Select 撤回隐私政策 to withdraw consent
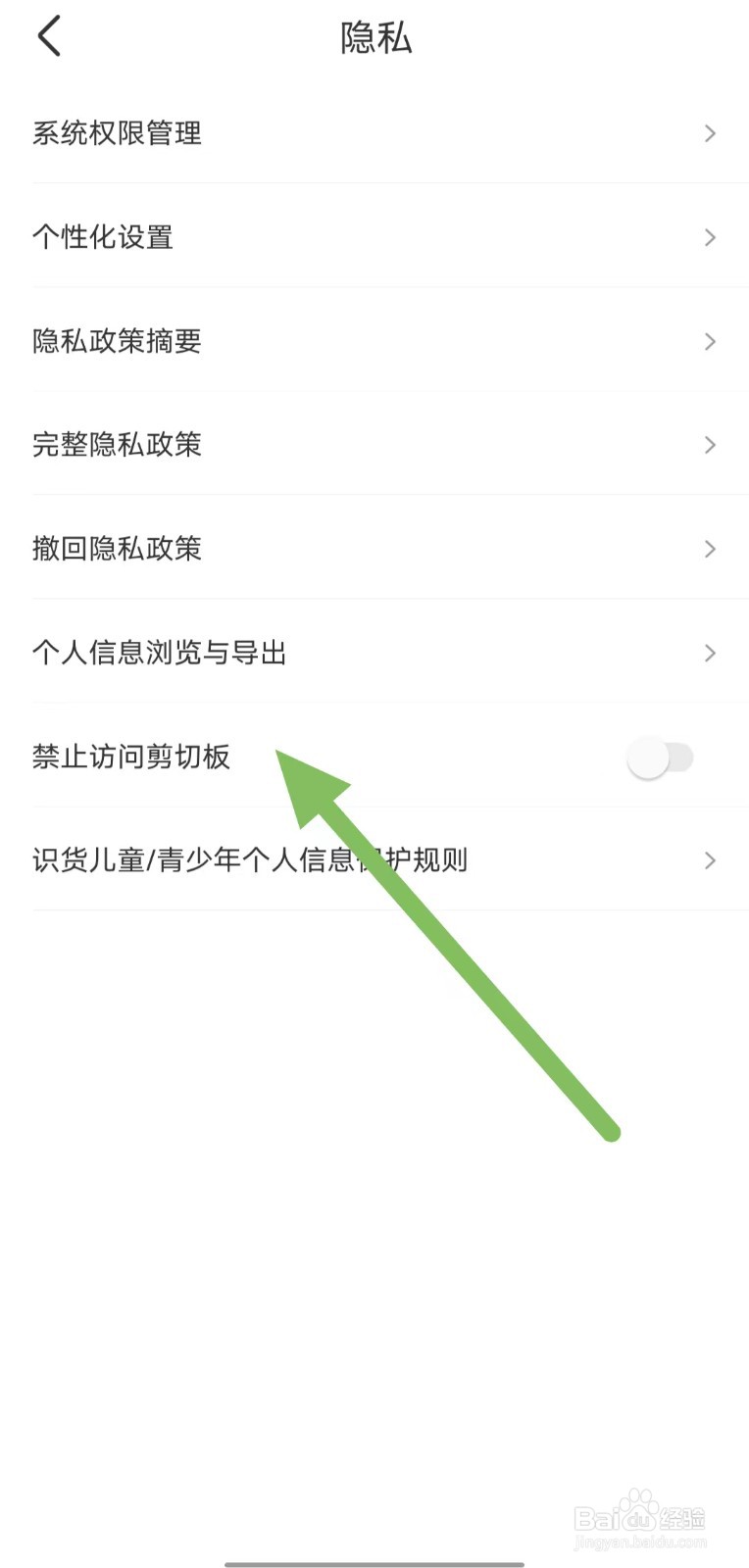This screenshot has height=1568, width=749. click(x=116, y=549)
